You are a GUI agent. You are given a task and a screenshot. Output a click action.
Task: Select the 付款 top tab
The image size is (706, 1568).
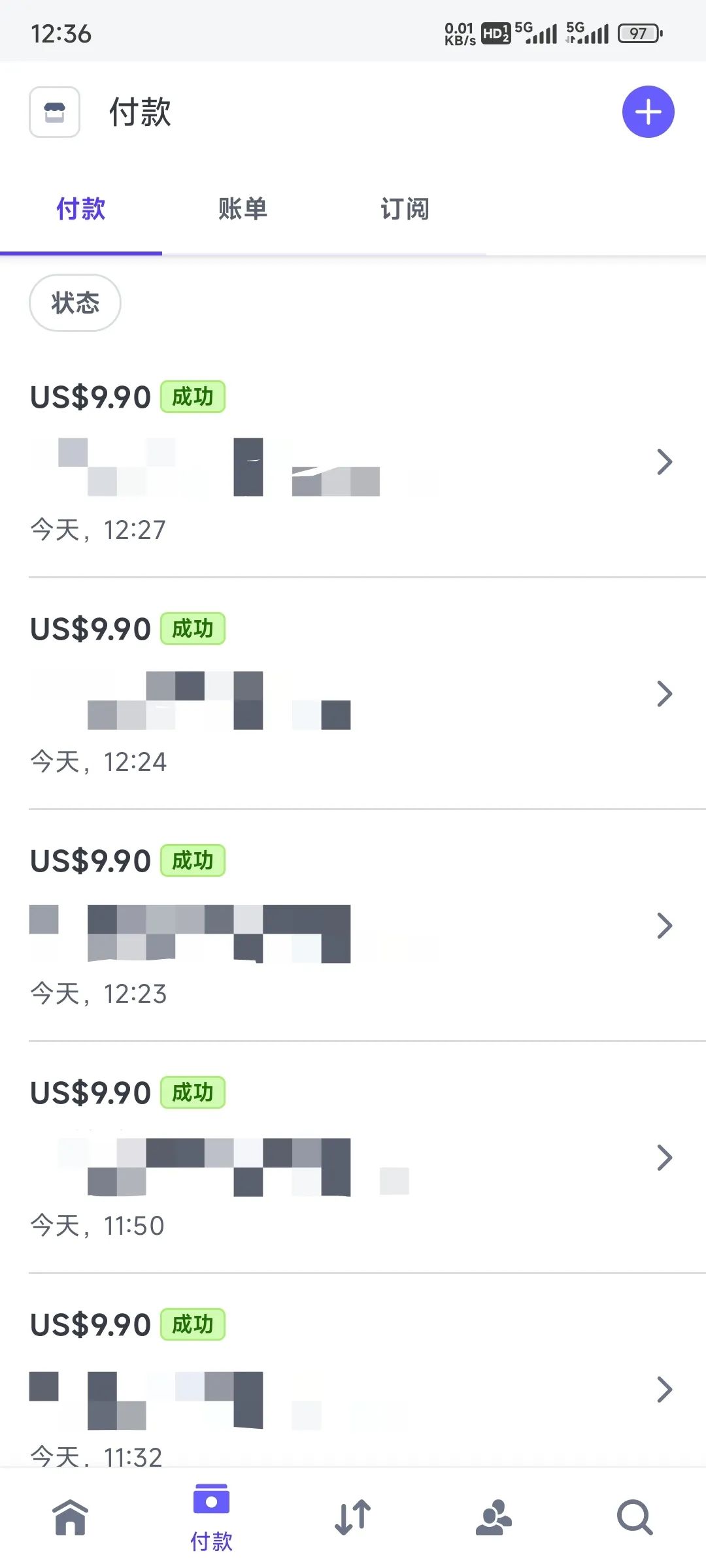(81, 209)
